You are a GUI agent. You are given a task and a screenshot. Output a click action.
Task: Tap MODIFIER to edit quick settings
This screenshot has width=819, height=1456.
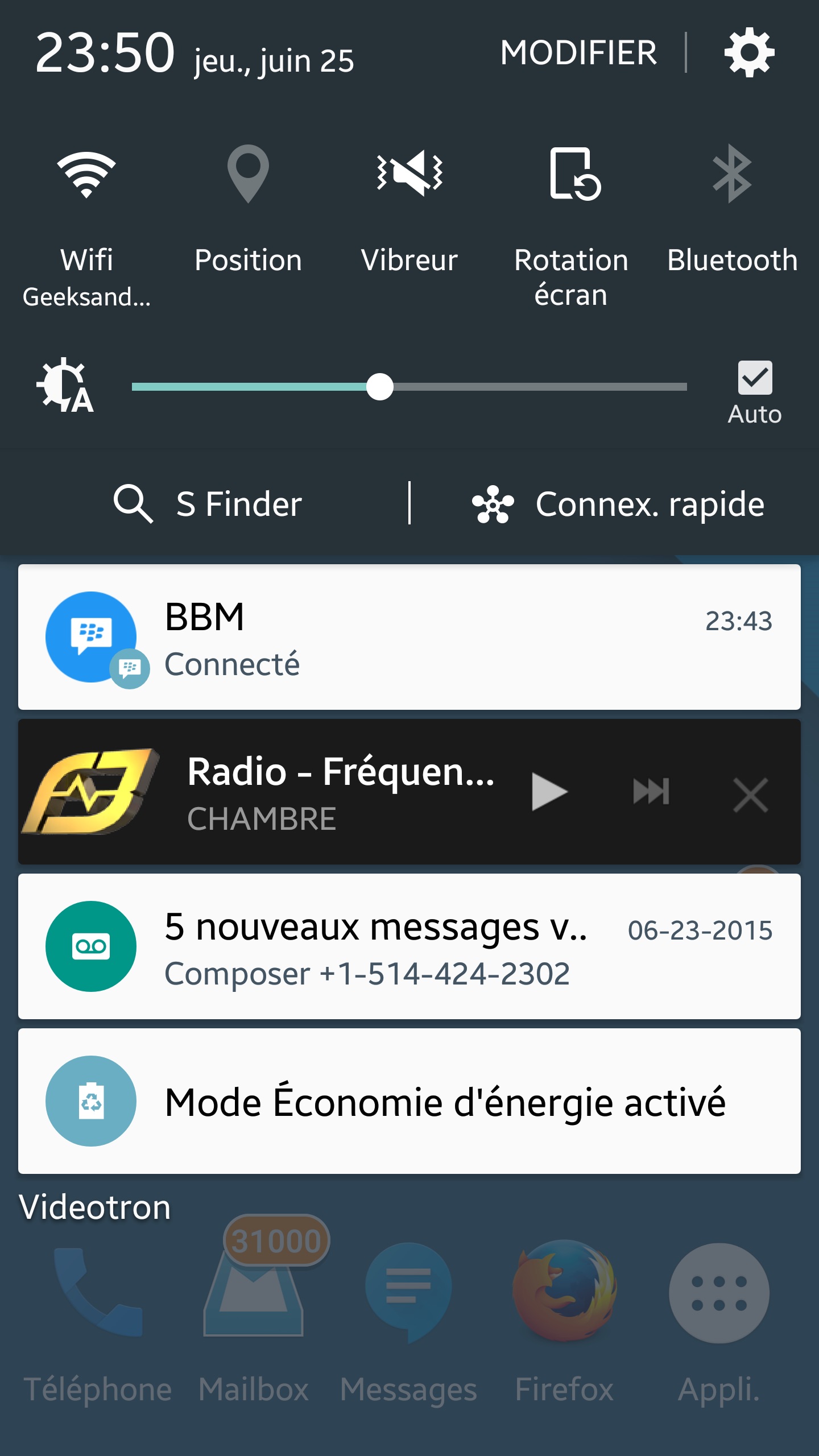(x=578, y=53)
